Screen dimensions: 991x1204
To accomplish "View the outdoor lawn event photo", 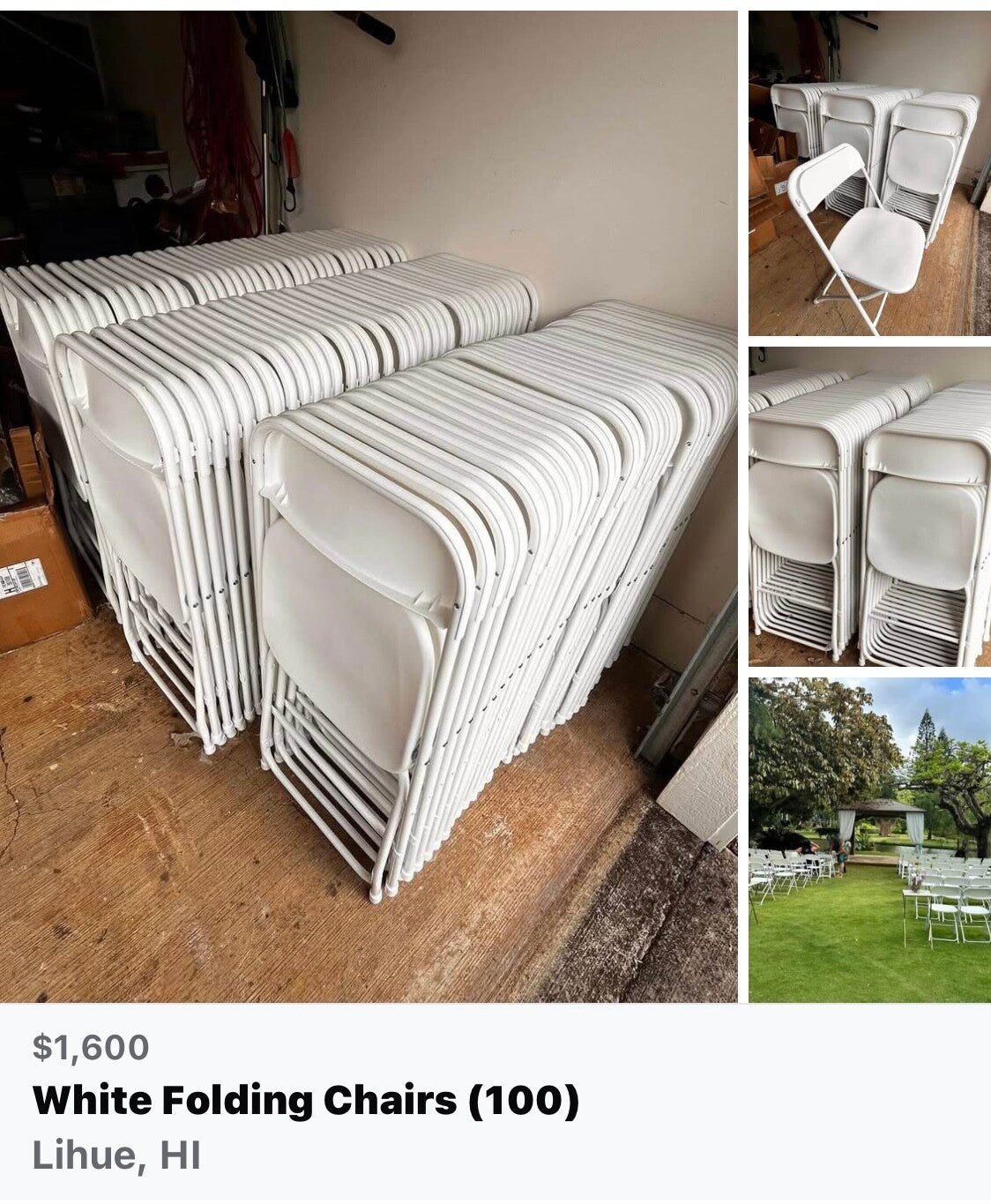I will pyautogui.click(x=869, y=840).
